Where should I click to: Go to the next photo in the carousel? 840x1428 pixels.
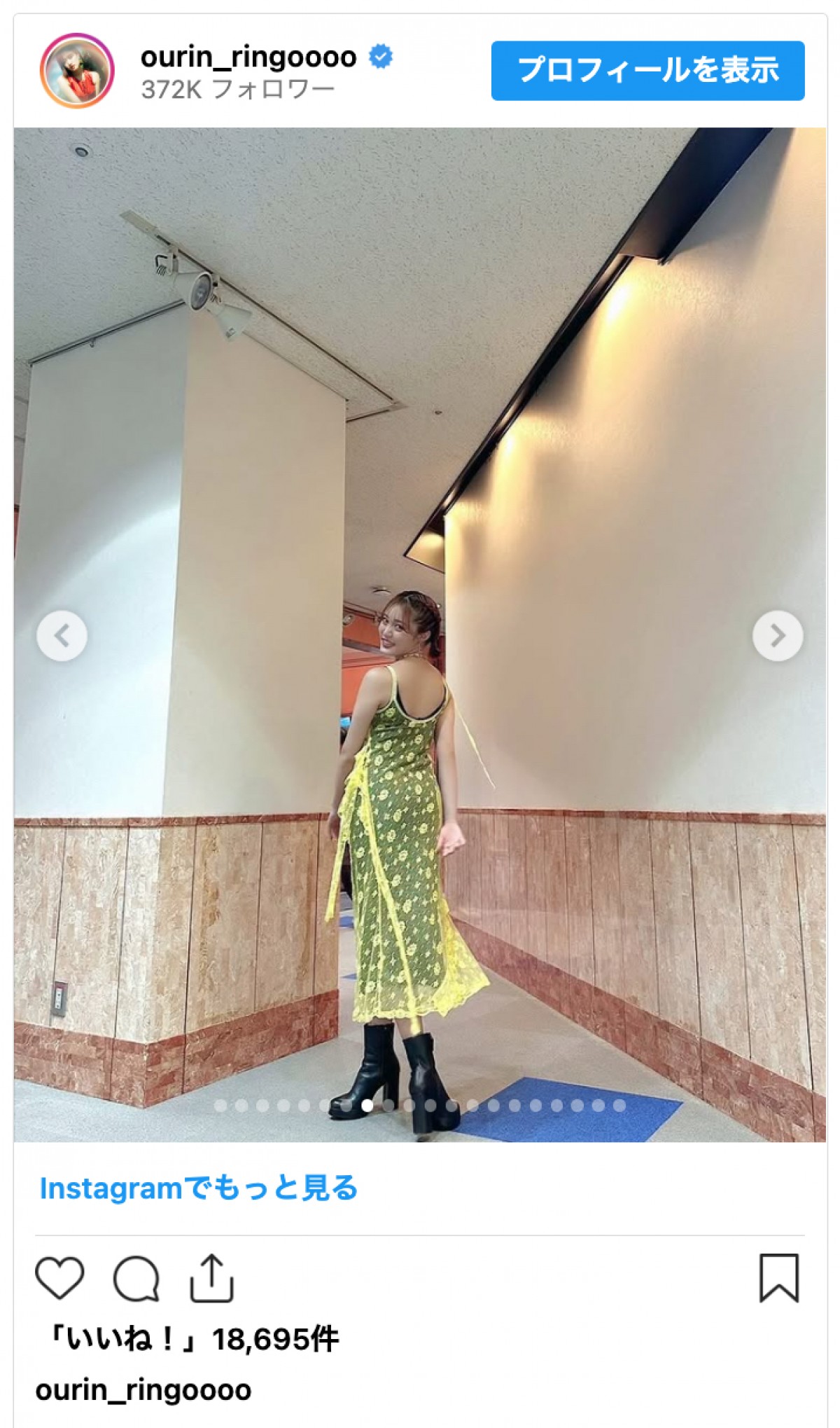coord(778,636)
